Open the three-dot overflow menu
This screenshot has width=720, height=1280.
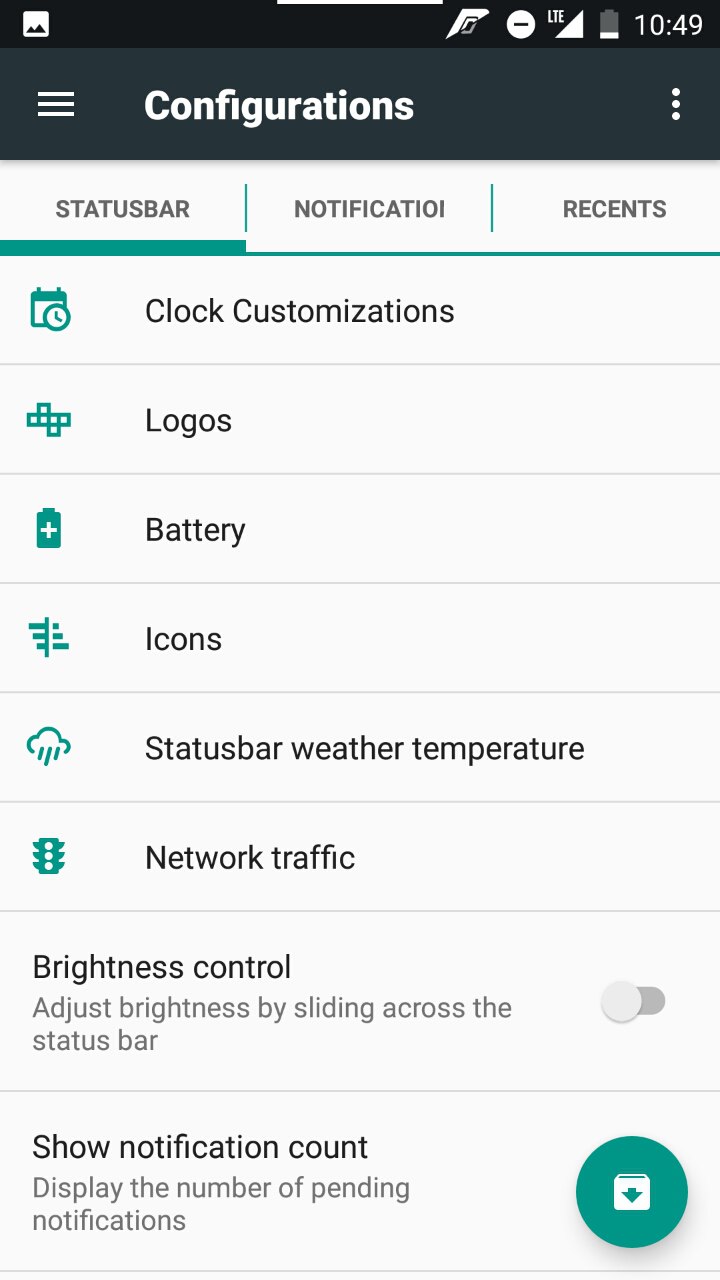coord(676,105)
